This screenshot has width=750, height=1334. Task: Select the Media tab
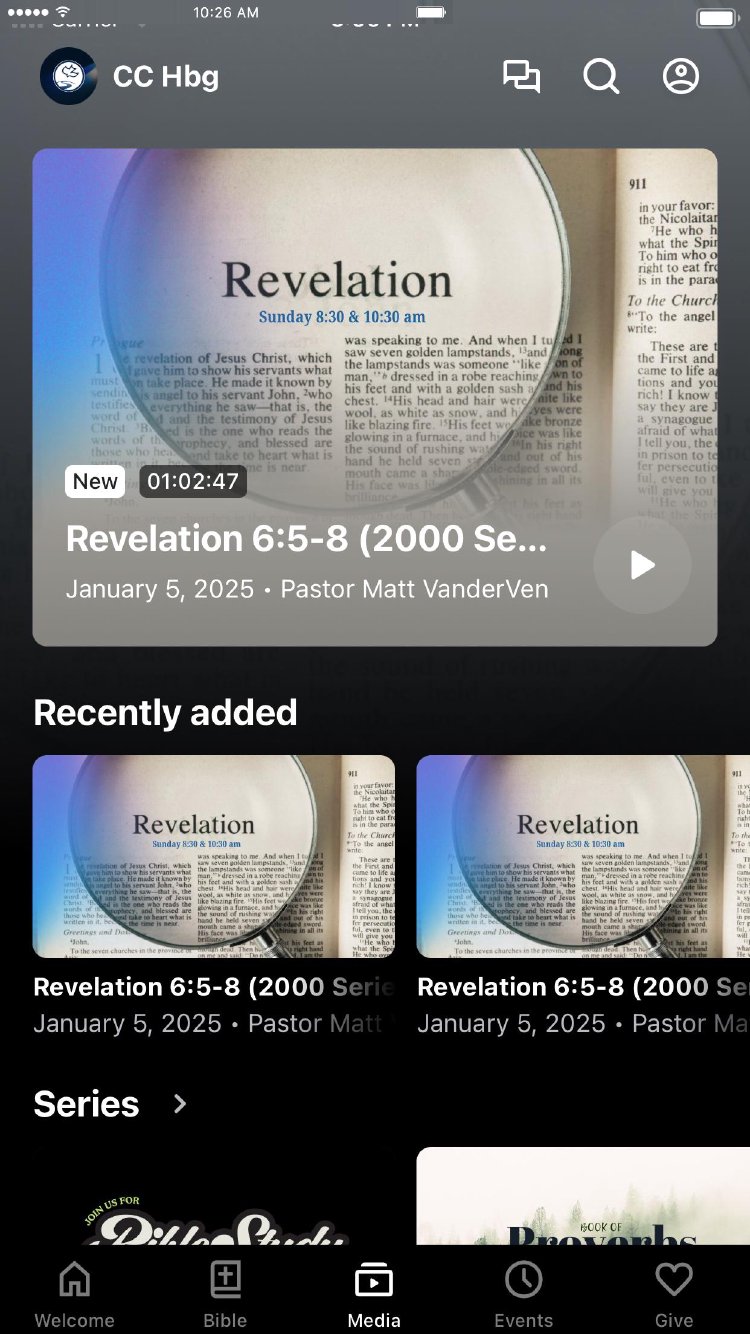[374, 1294]
